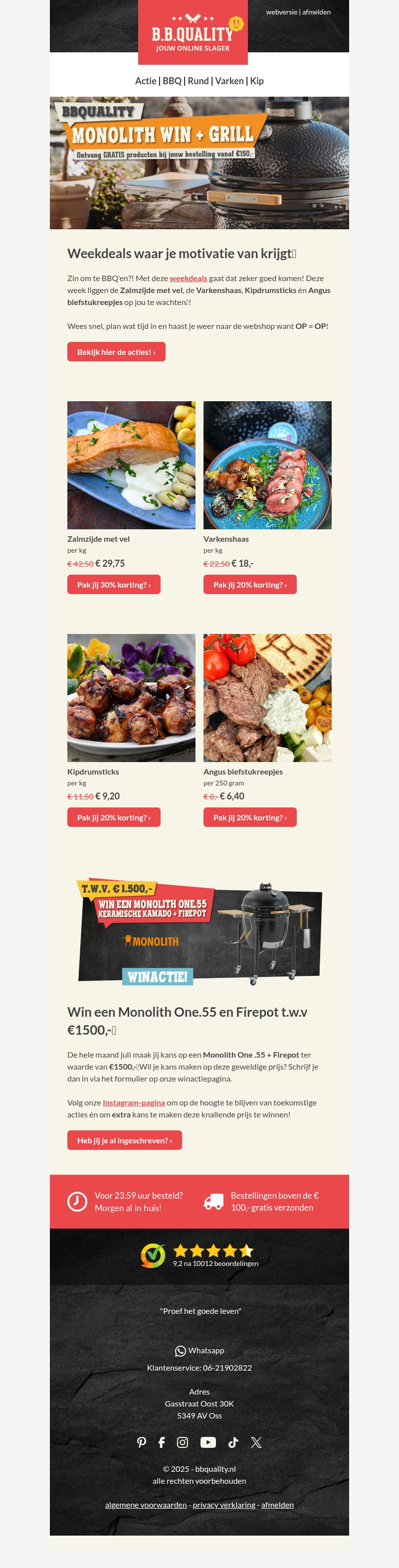Screen dimensions: 399x1568
Task: Tap discount button under Kipdrumsticks
Action: point(113,817)
